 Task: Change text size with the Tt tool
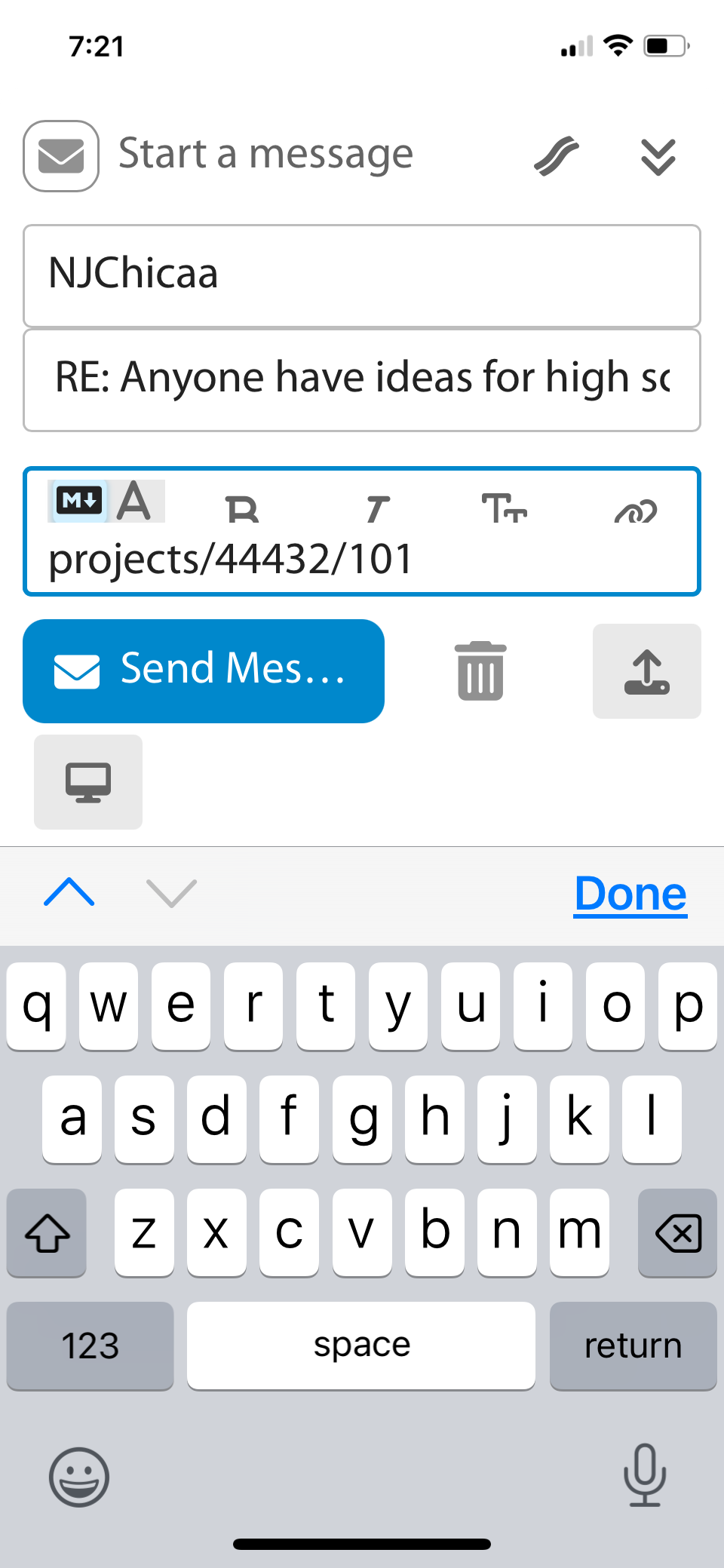504,508
